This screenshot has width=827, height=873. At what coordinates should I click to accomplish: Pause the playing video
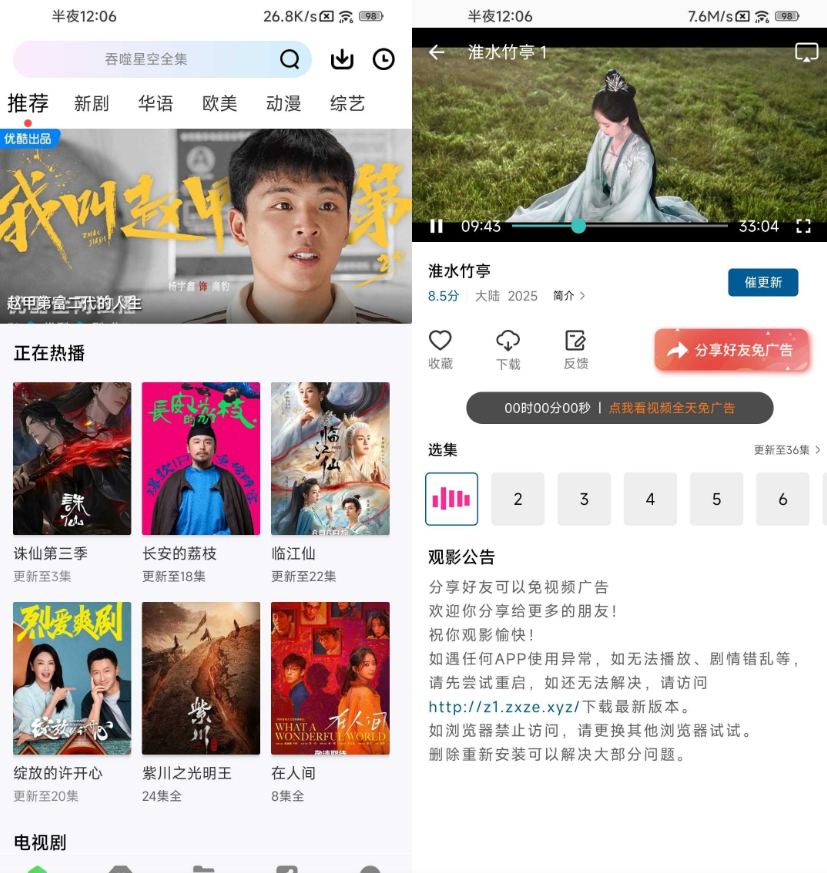[x=436, y=226]
